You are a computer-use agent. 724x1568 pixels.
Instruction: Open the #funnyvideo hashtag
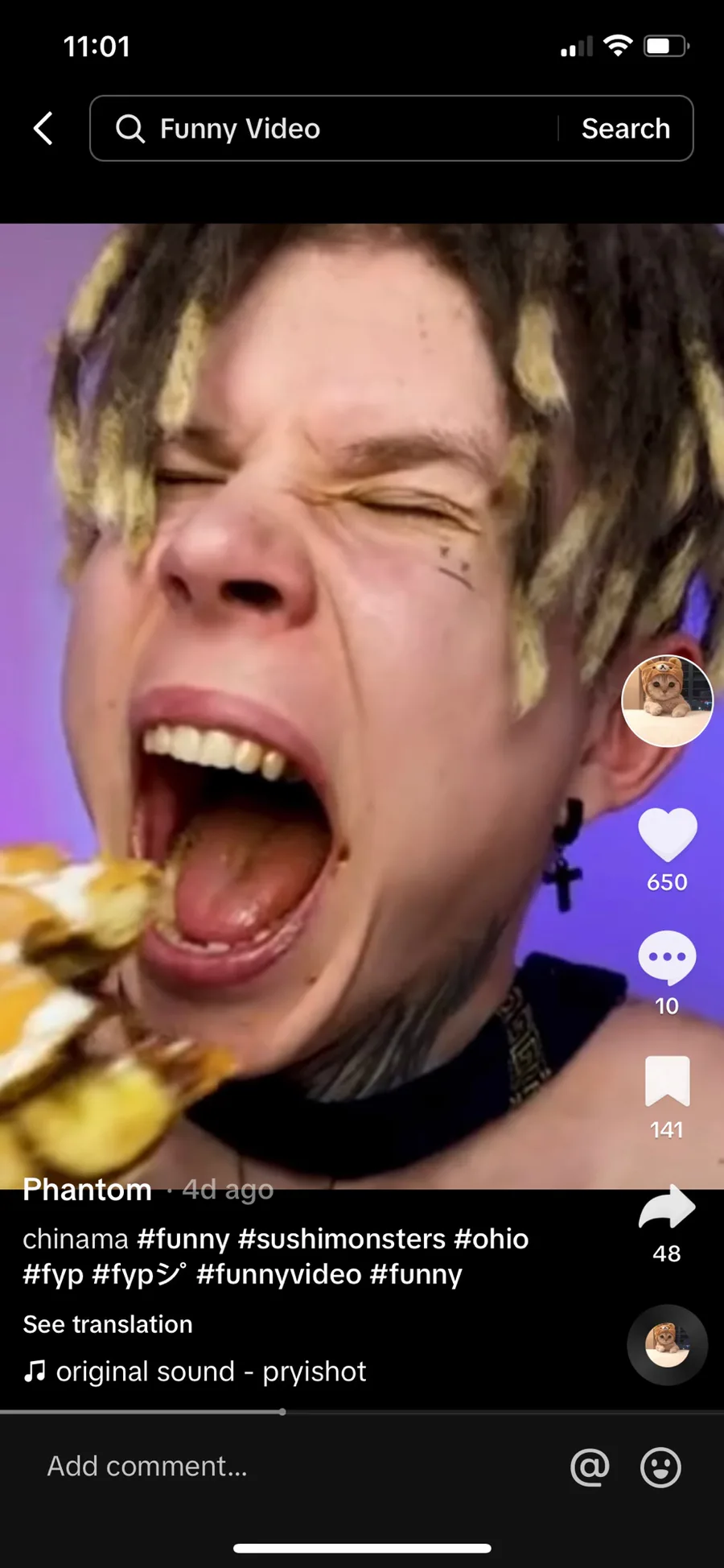[278, 1274]
